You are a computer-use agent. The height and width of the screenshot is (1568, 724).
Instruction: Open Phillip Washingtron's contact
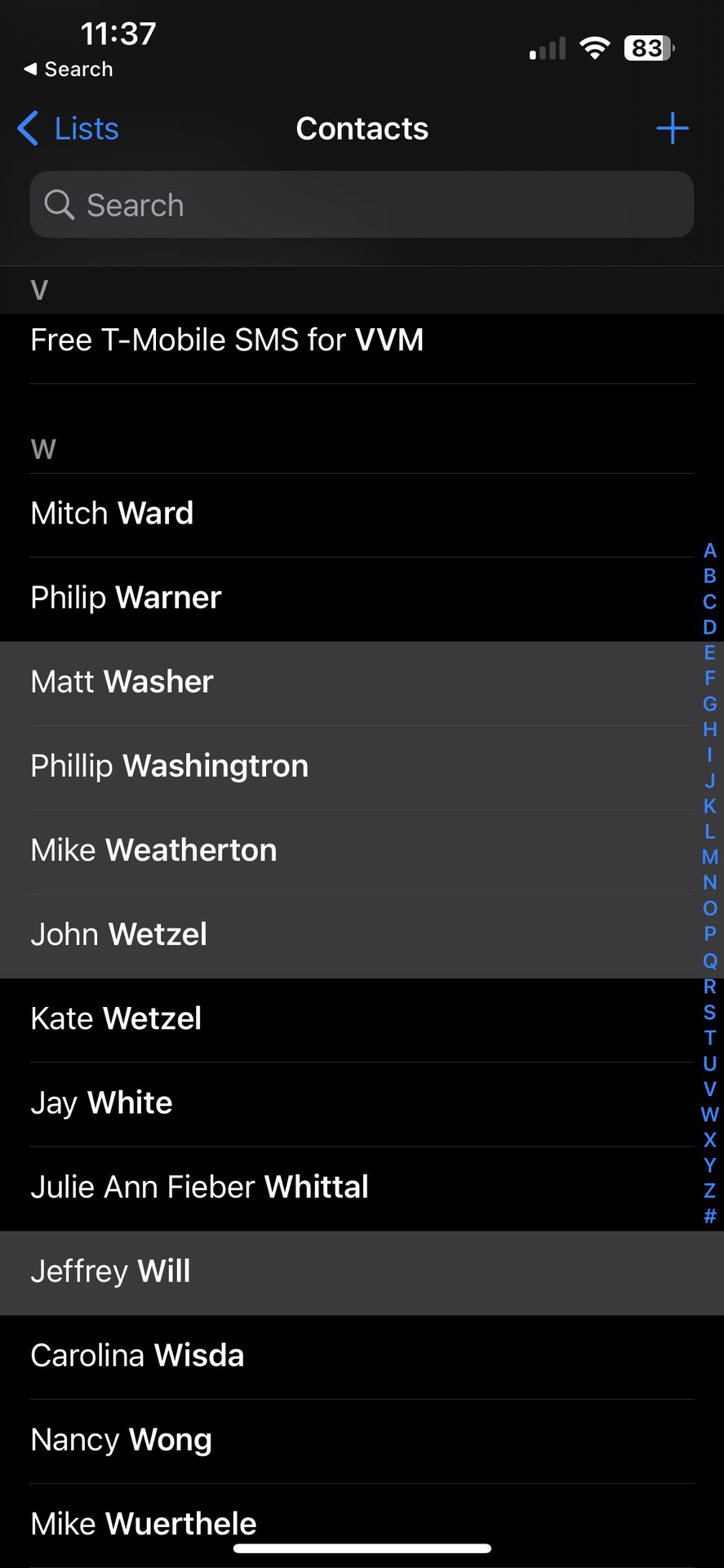click(x=170, y=766)
